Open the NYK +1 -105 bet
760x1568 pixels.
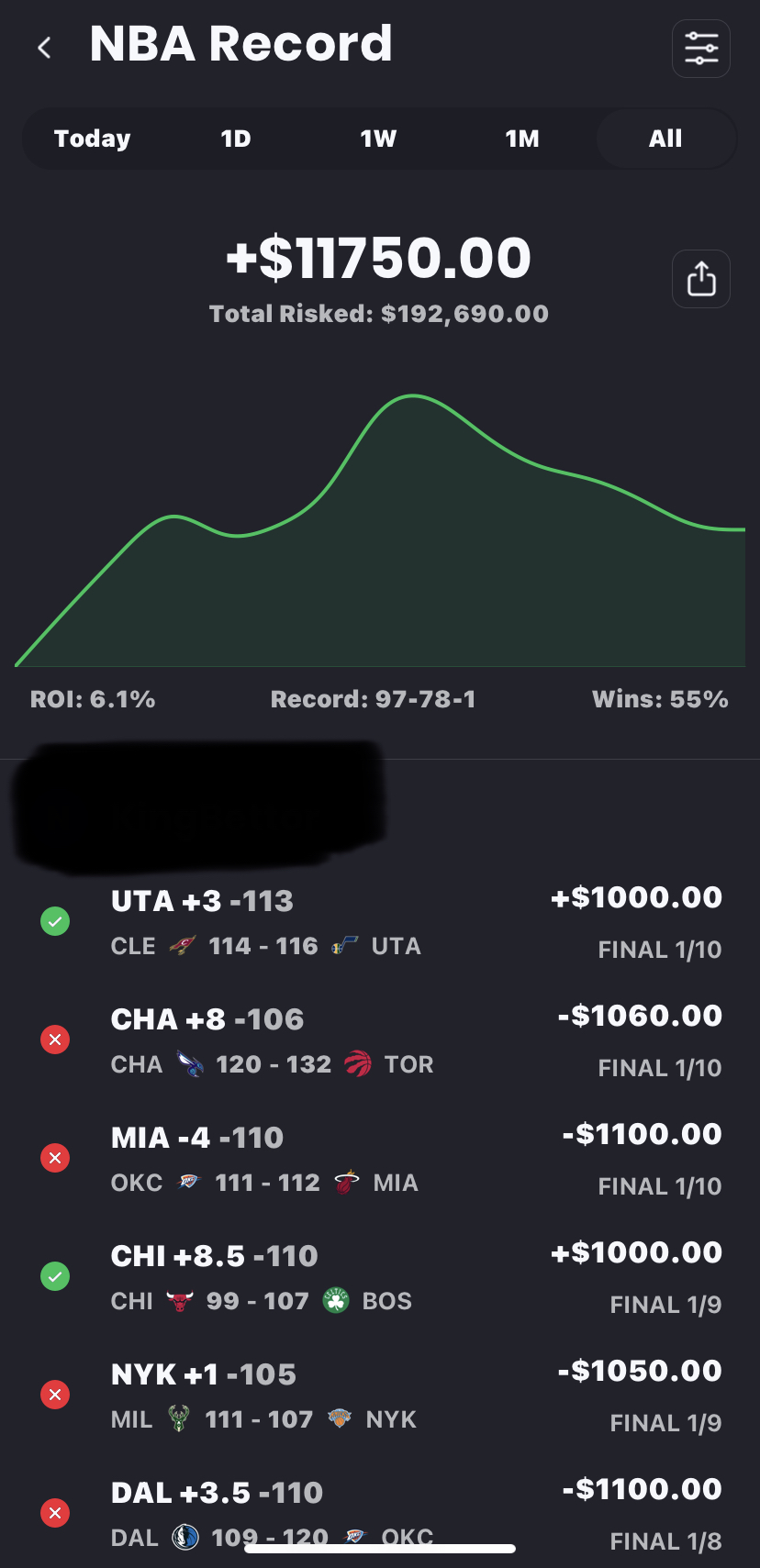point(380,1396)
